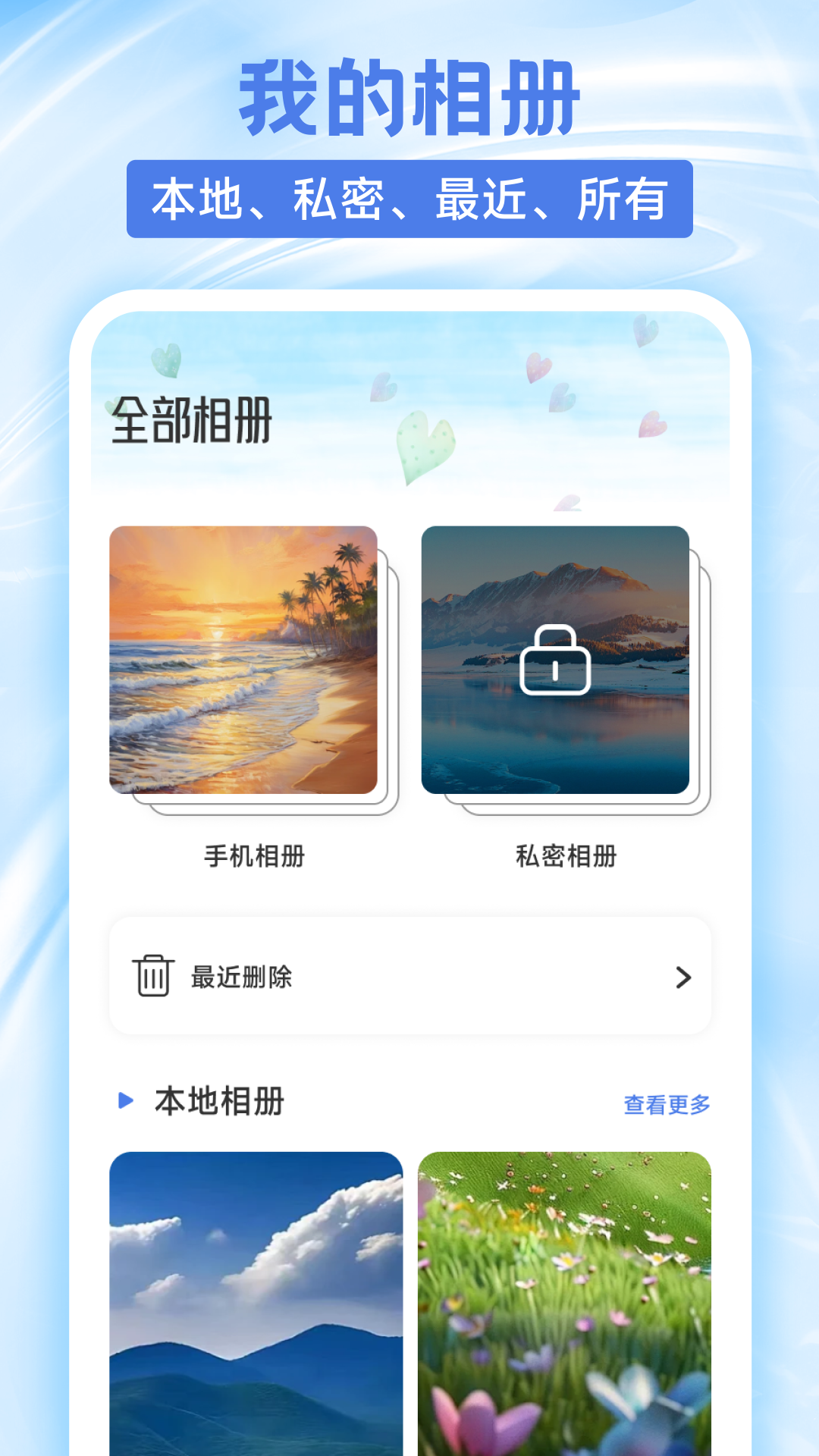Tap the trash can glyph in deleted section

pos(152,977)
